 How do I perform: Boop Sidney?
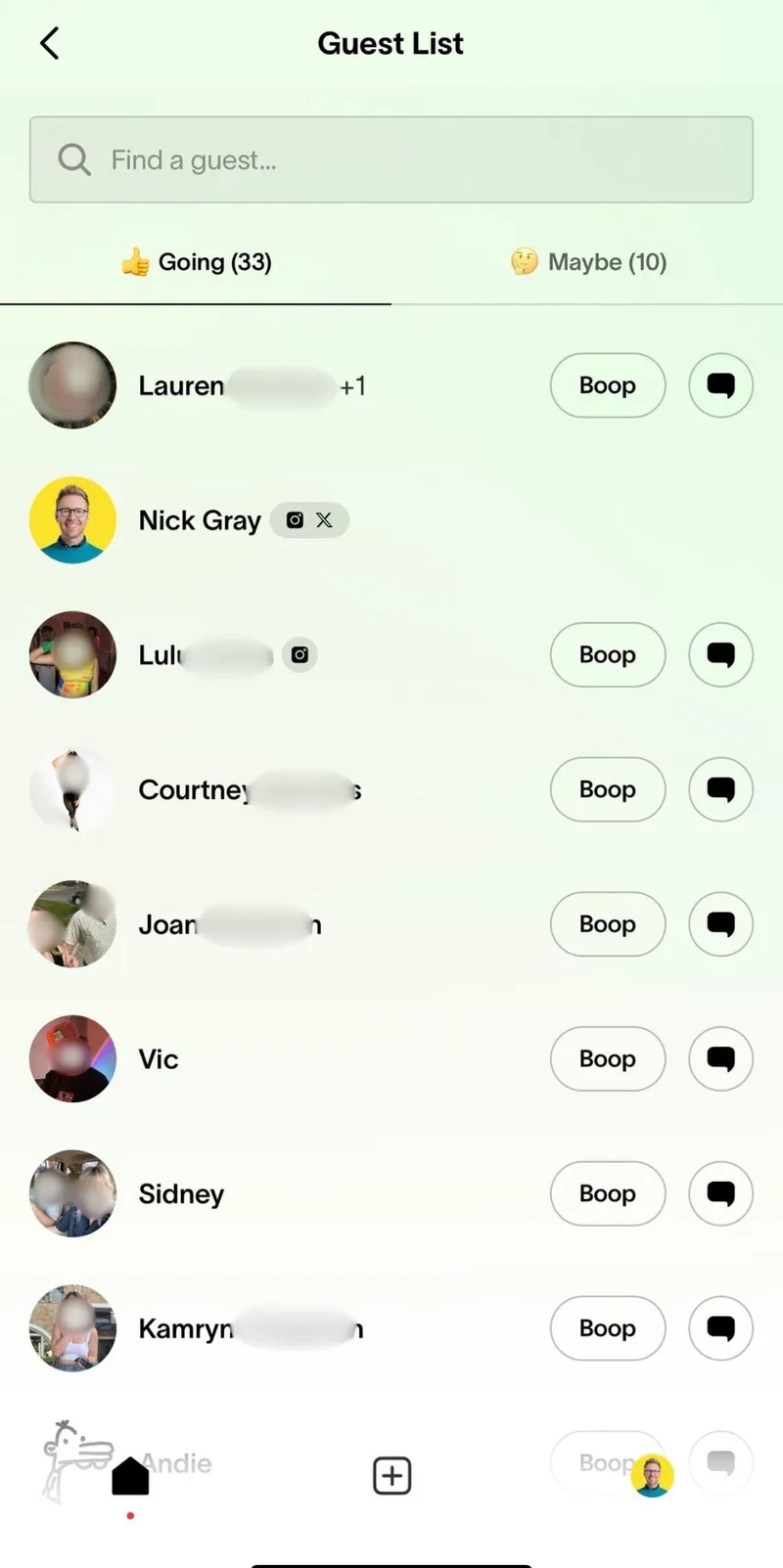(x=608, y=1193)
